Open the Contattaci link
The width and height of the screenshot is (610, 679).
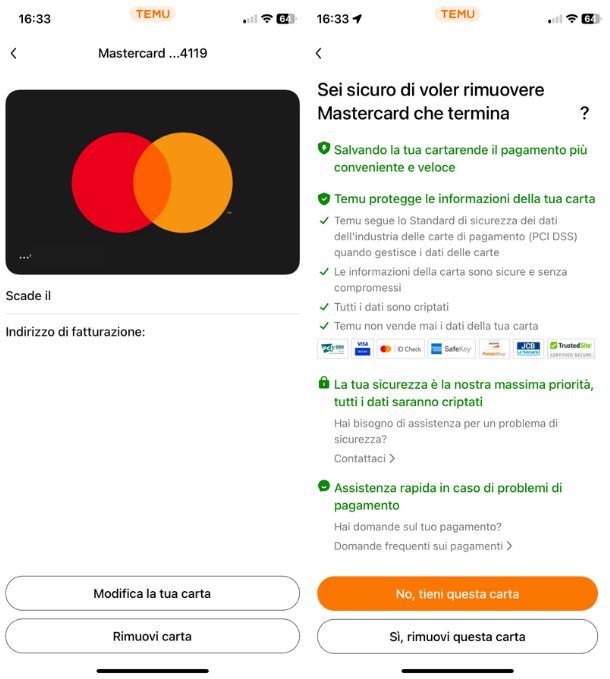click(364, 458)
